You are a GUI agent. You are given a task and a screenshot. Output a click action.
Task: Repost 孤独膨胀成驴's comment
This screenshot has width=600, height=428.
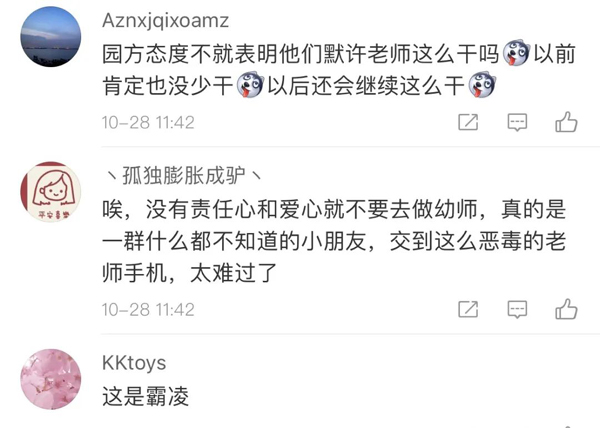[x=468, y=309]
